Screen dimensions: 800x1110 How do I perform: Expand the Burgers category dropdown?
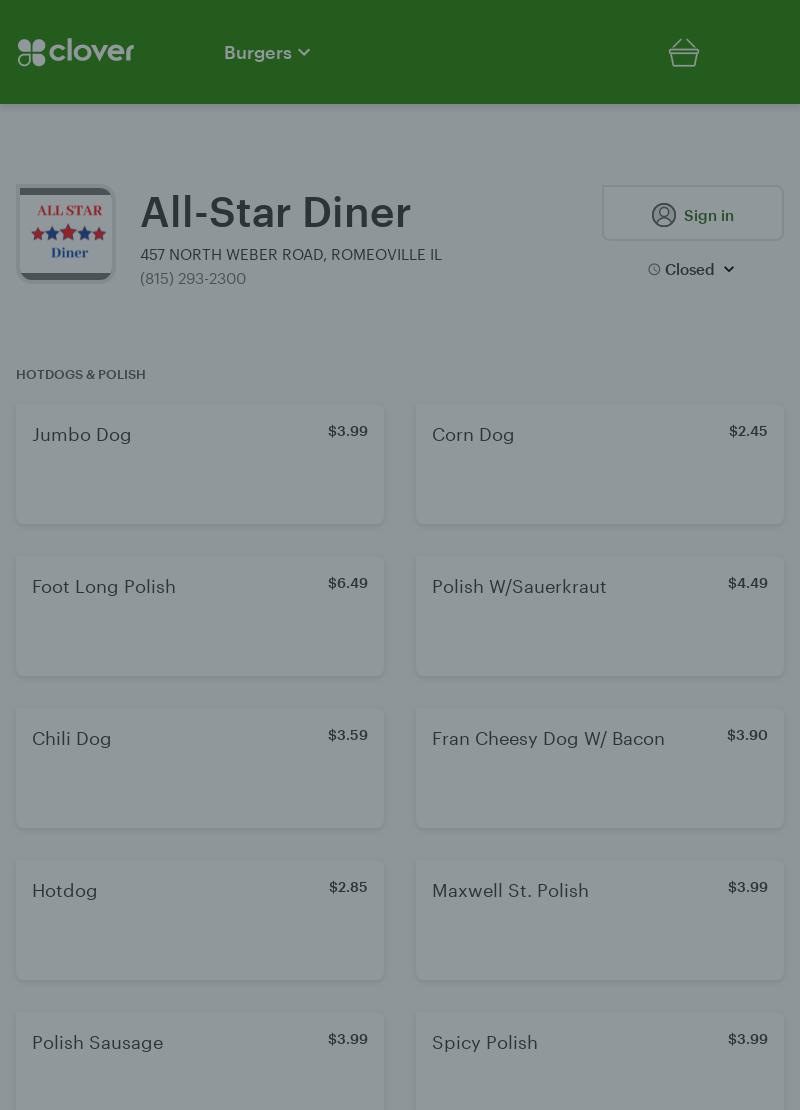coord(267,53)
